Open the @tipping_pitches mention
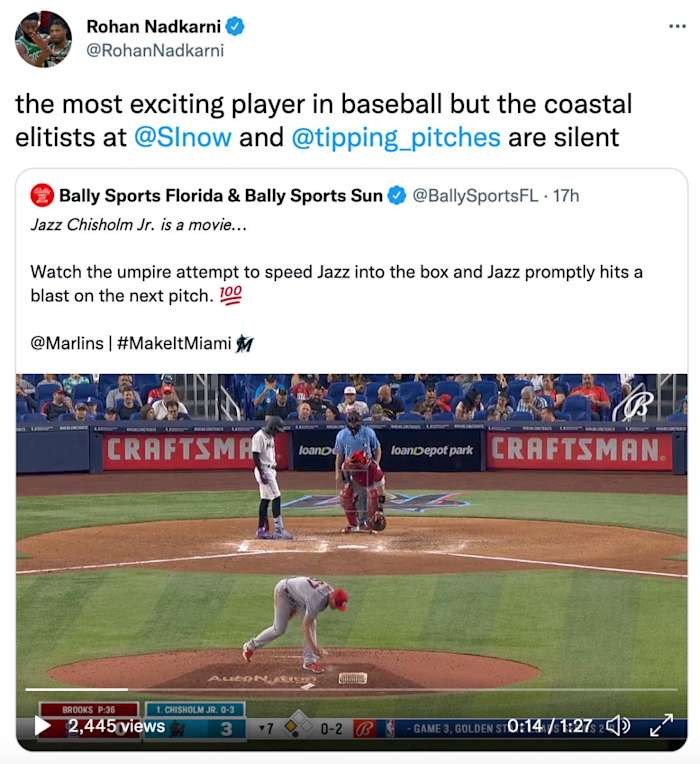Image resolution: width=700 pixels, height=764 pixels. click(395, 137)
